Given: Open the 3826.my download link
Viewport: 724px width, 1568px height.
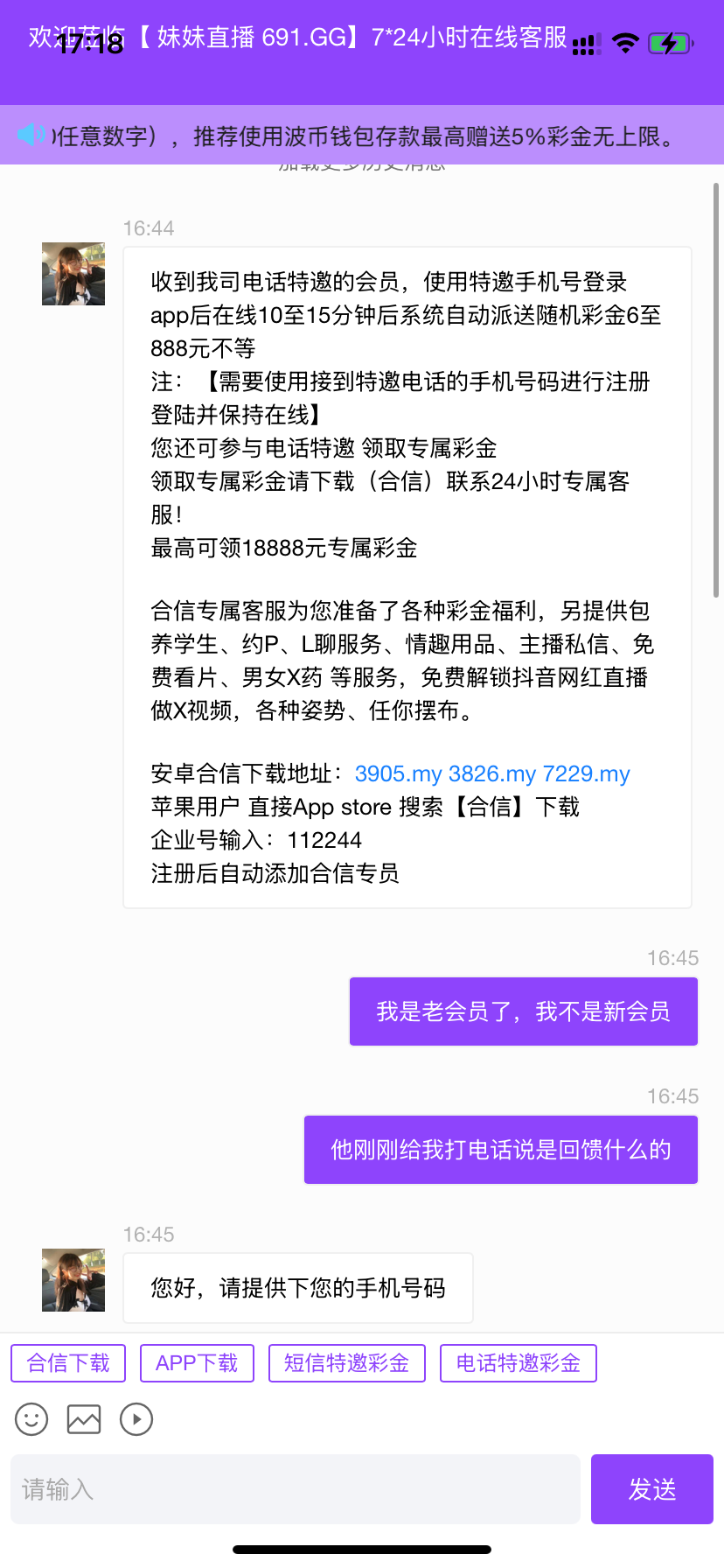Looking at the screenshot, I should tap(491, 774).
